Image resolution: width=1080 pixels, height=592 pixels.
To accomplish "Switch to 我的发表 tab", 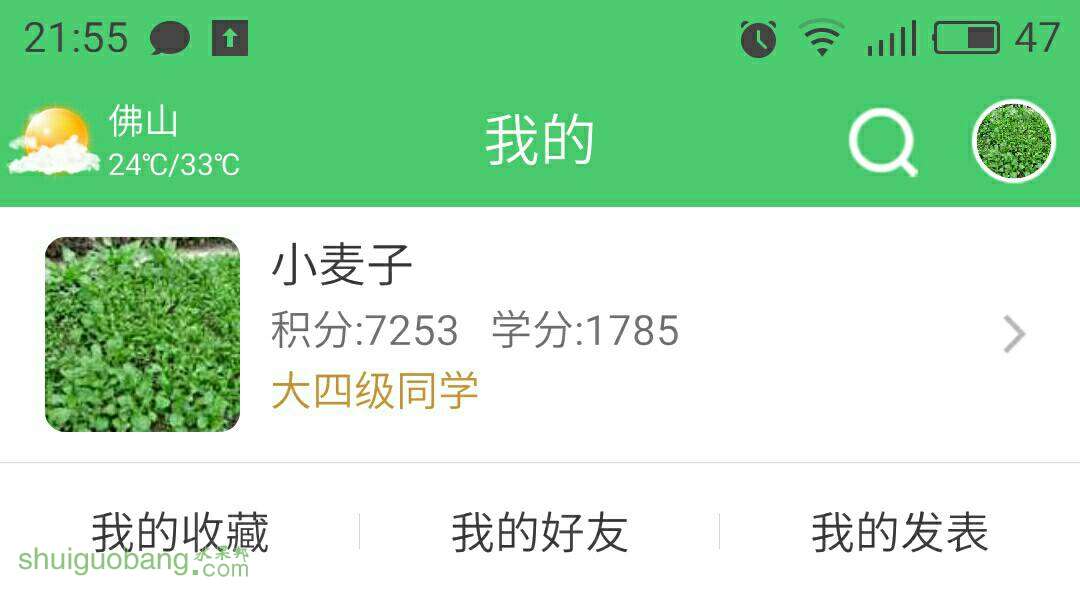I will click(900, 532).
